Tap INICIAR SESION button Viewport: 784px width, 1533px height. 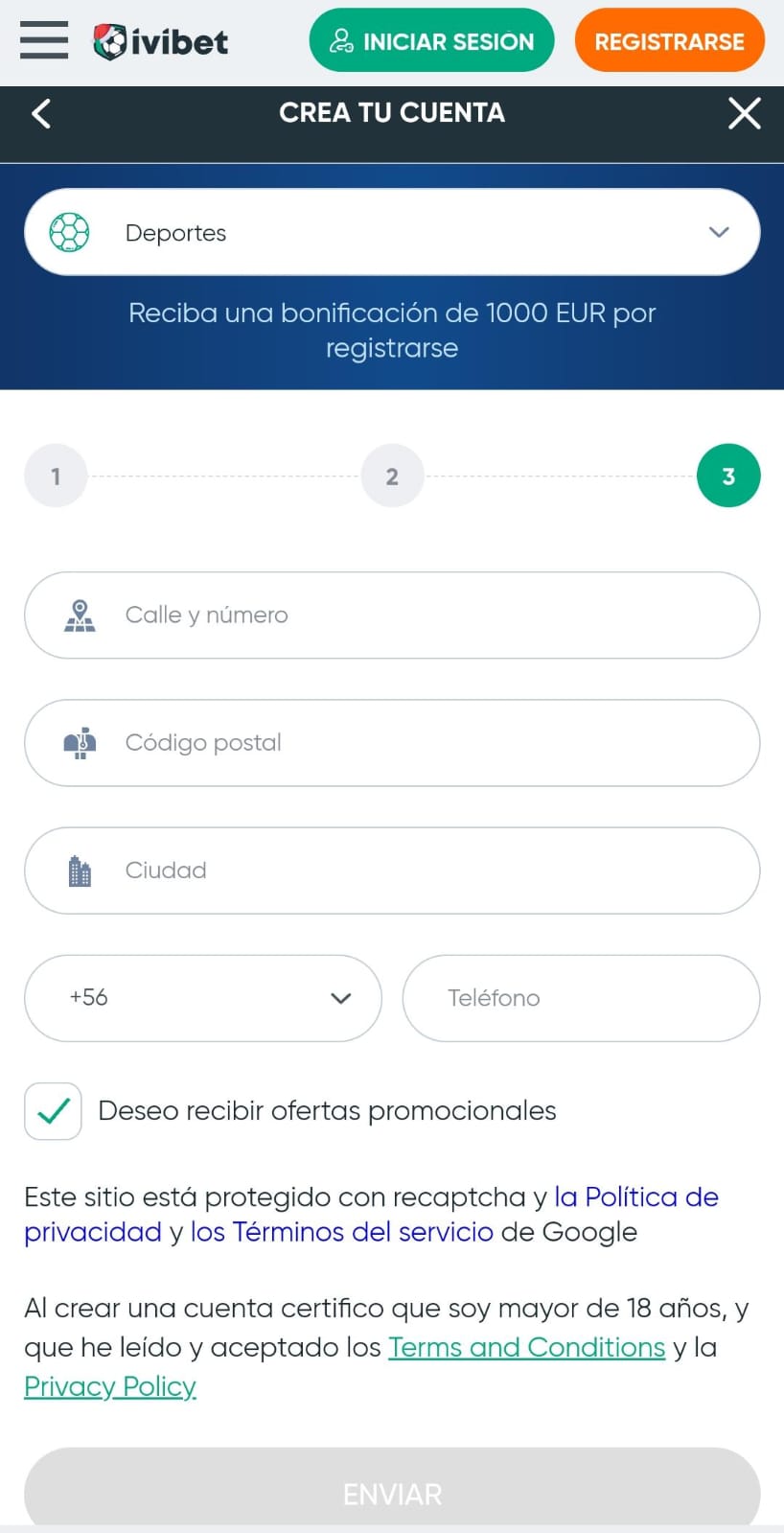click(431, 40)
